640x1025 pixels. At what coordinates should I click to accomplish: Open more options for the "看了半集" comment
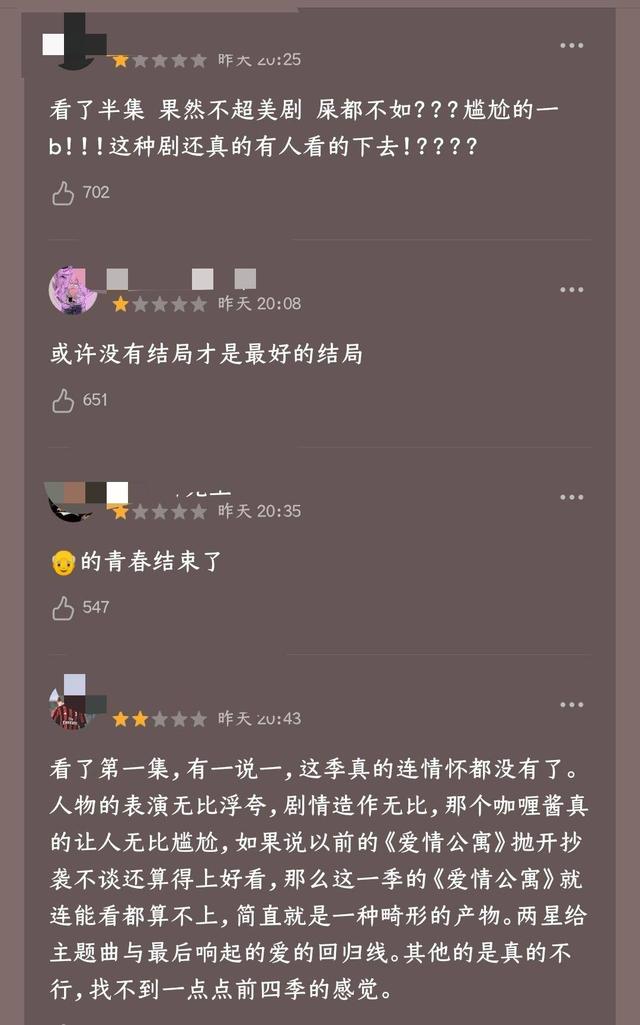571,46
